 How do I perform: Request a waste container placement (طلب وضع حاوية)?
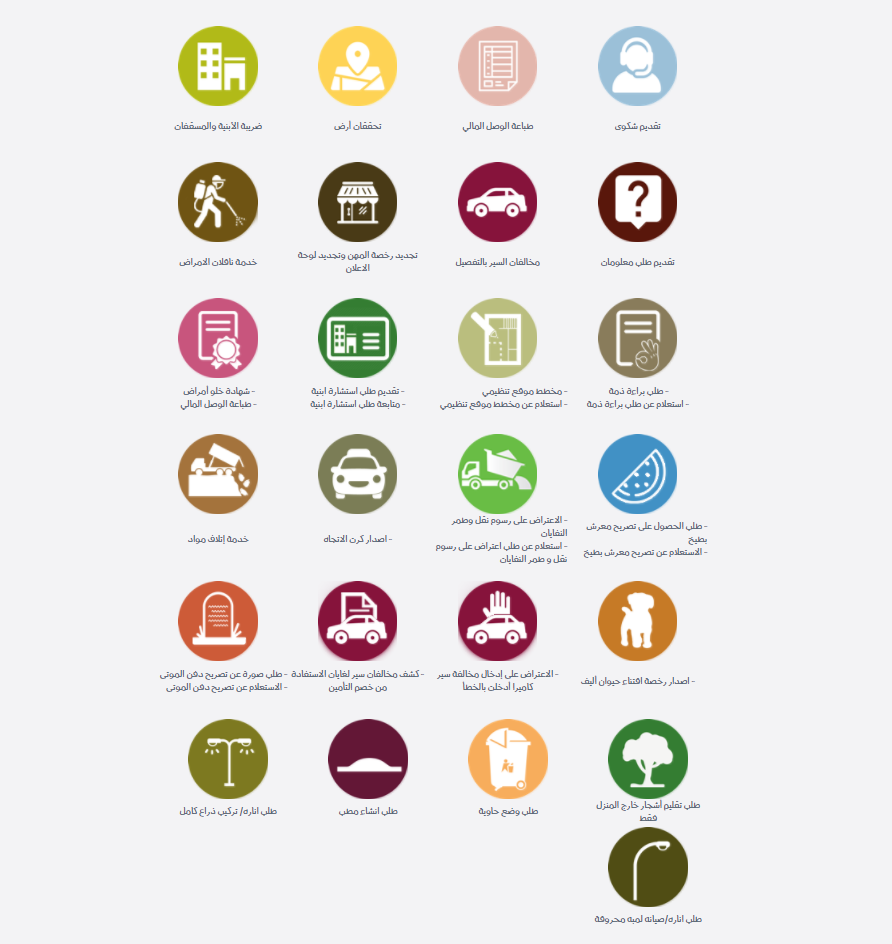(x=508, y=759)
